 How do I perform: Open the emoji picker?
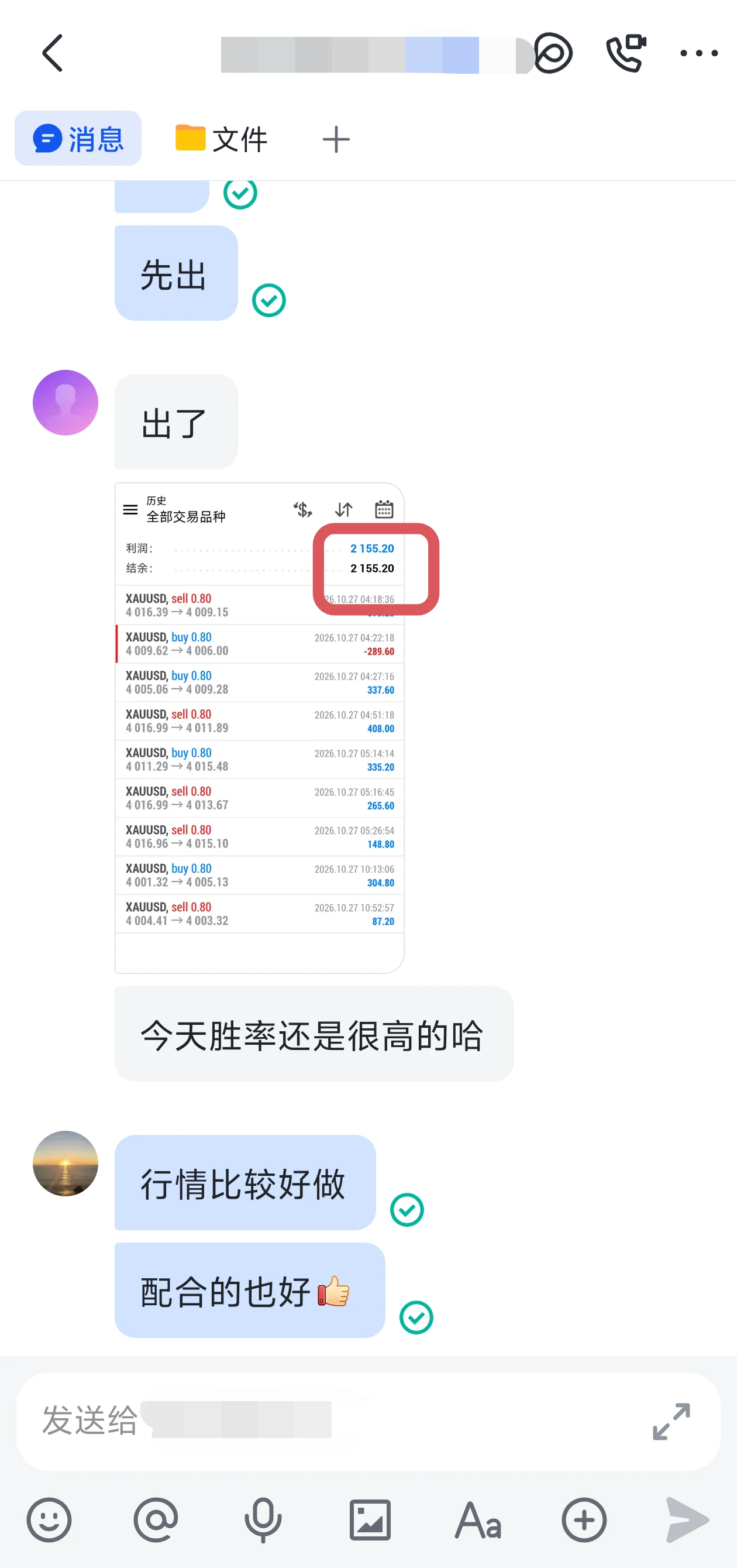coord(49,1520)
